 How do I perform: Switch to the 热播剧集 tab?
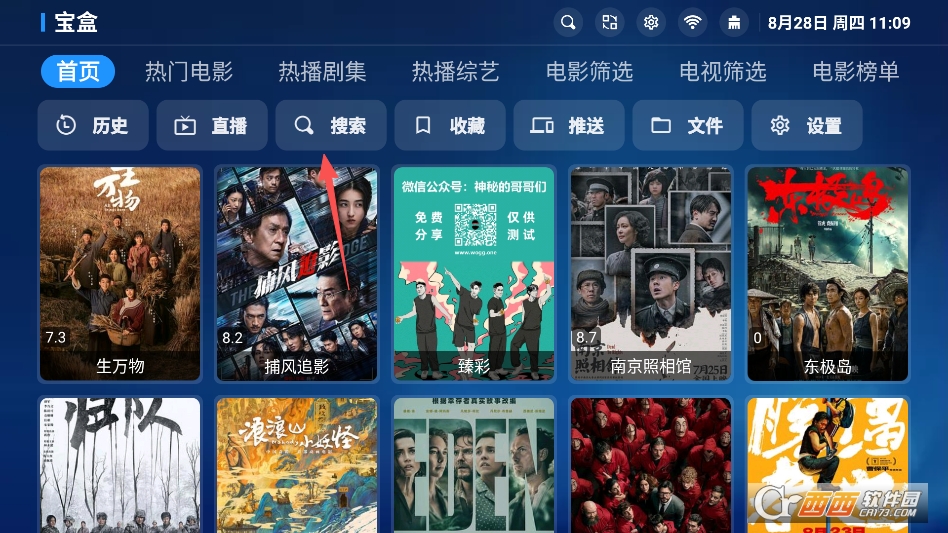(x=322, y=72)
